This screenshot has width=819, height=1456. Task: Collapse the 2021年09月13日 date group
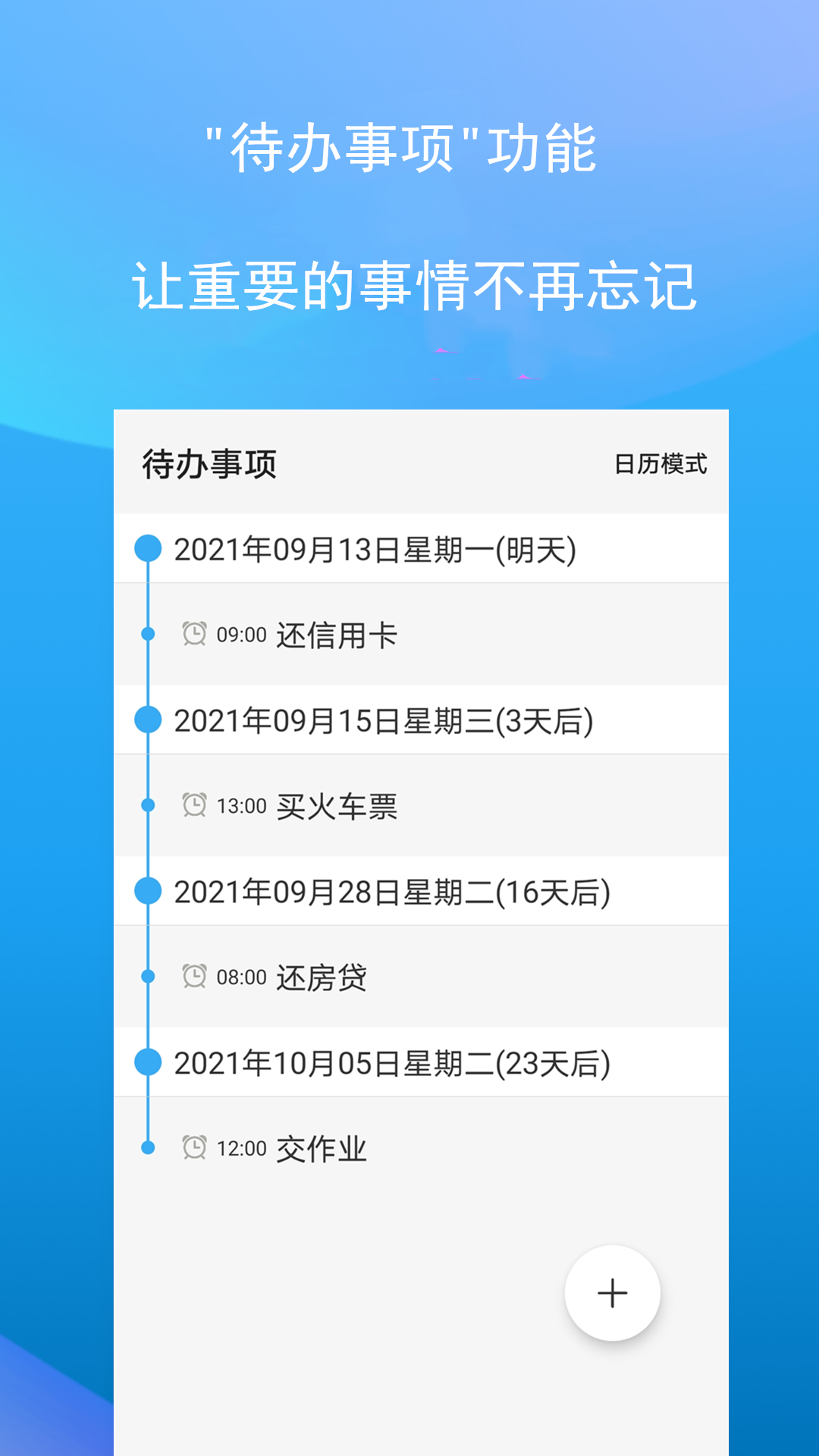pos(377,549)
